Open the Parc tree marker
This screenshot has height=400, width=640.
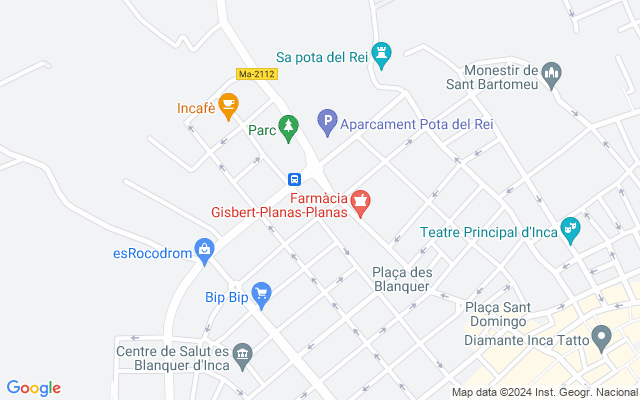288,126
